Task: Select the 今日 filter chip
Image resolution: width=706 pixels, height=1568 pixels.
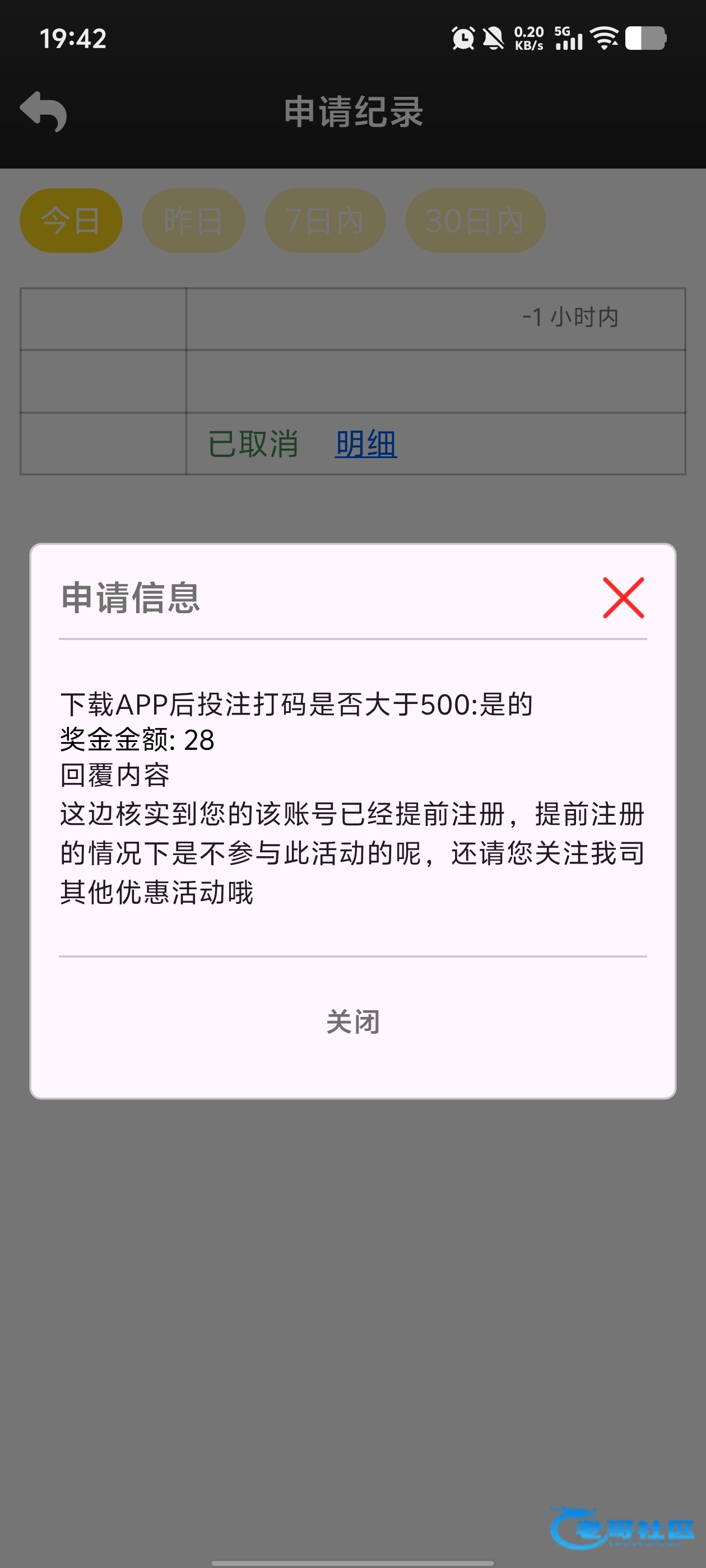Action: click(x=71, y=220)
